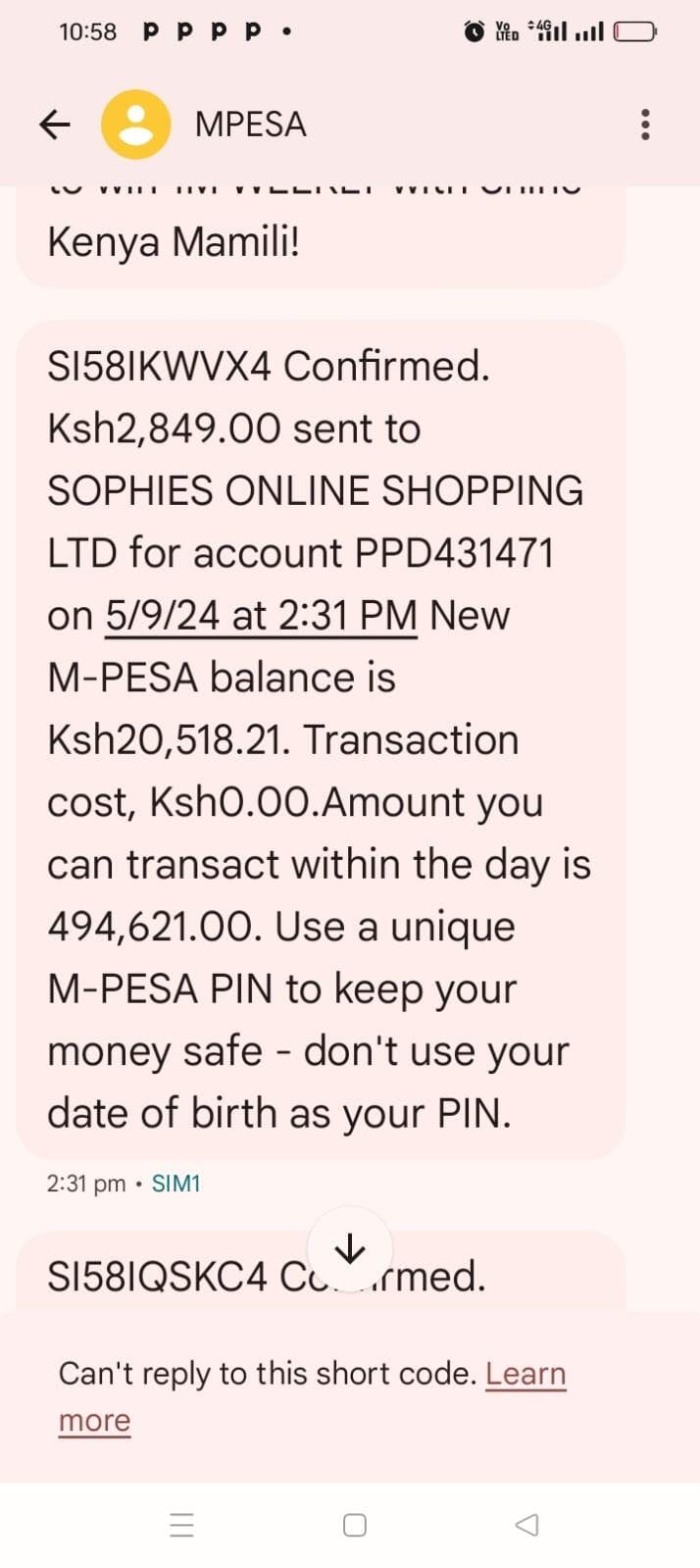Open the MPESA contact avatar
Image resolution: width=700 pixels, height=1568 pixels.
click(x=136, y=125)
